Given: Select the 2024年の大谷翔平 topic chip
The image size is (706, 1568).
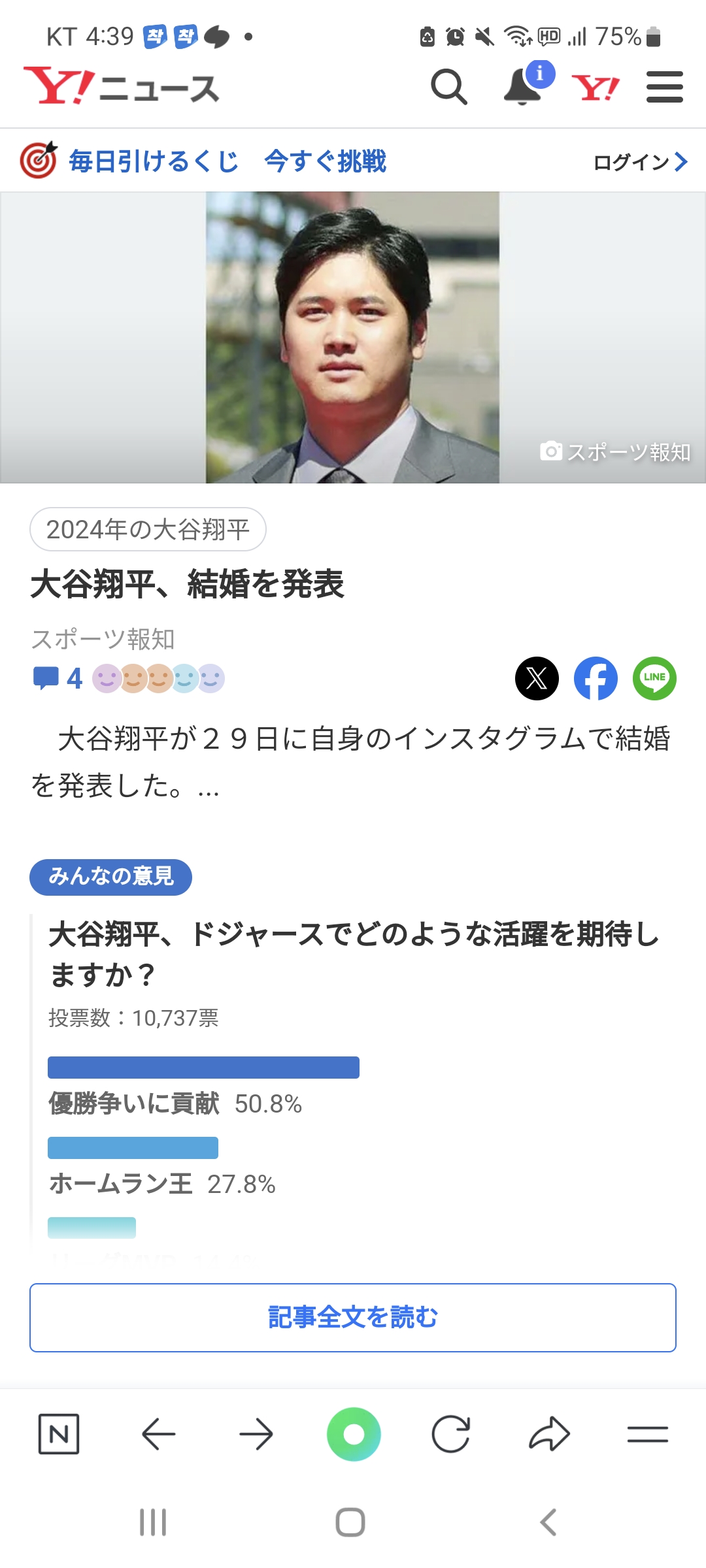Looking at the screenshot, I should pos(148,529).
